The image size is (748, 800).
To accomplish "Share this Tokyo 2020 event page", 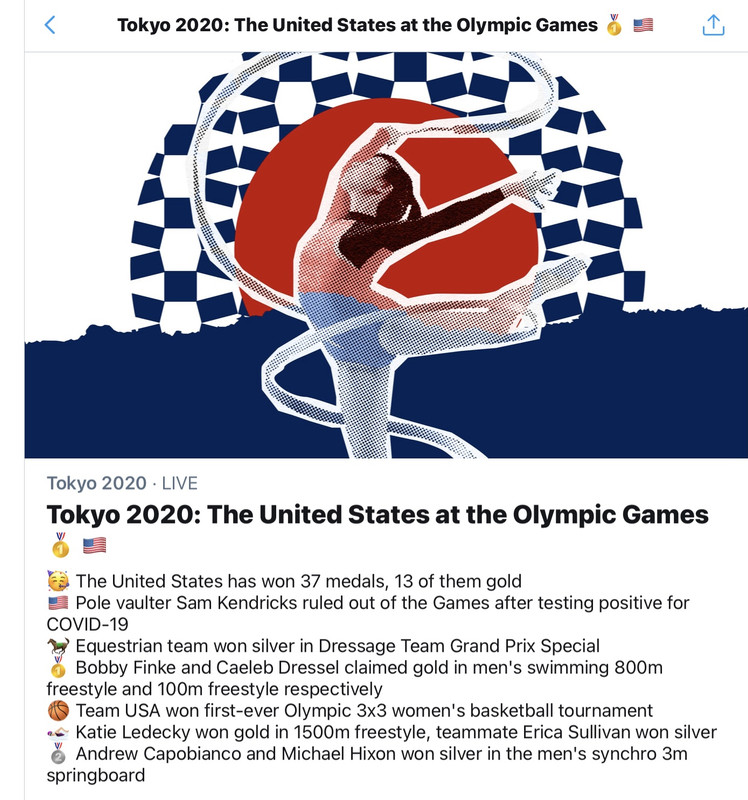I will (712, 25).
